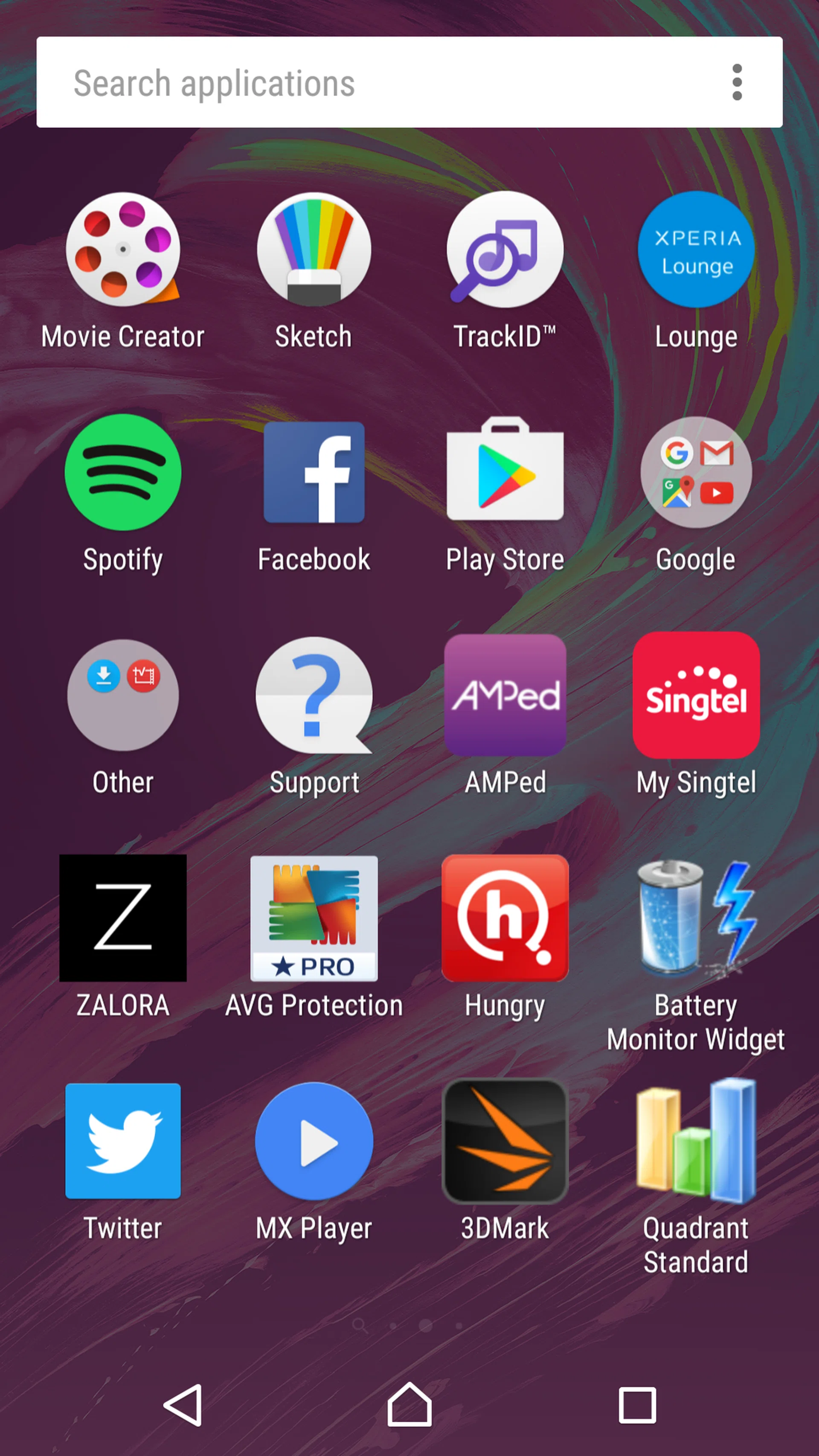Open MX Player
The width and height of the screenshot is (819, 1456).
314,1141
